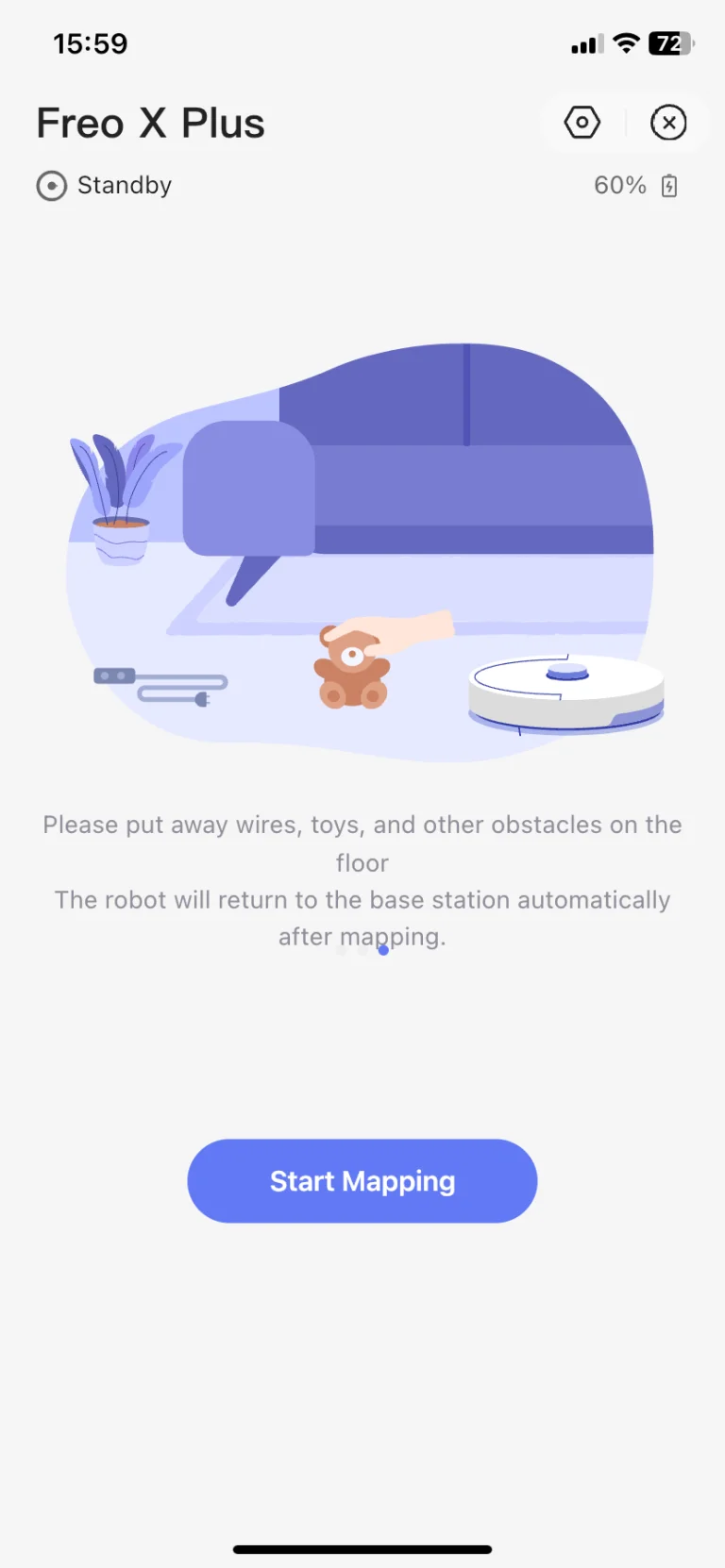Select the Standby status indicator icon

coord(51,186)
